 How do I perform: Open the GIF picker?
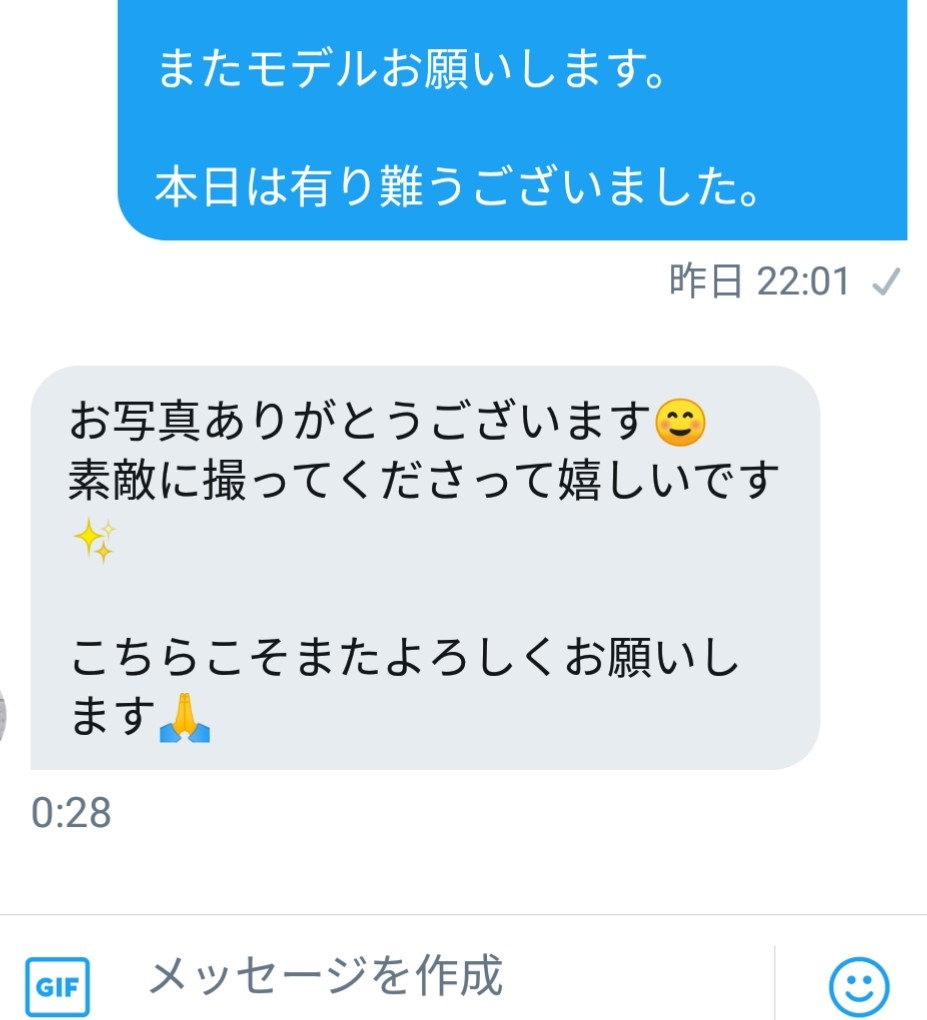click(57, 984)
